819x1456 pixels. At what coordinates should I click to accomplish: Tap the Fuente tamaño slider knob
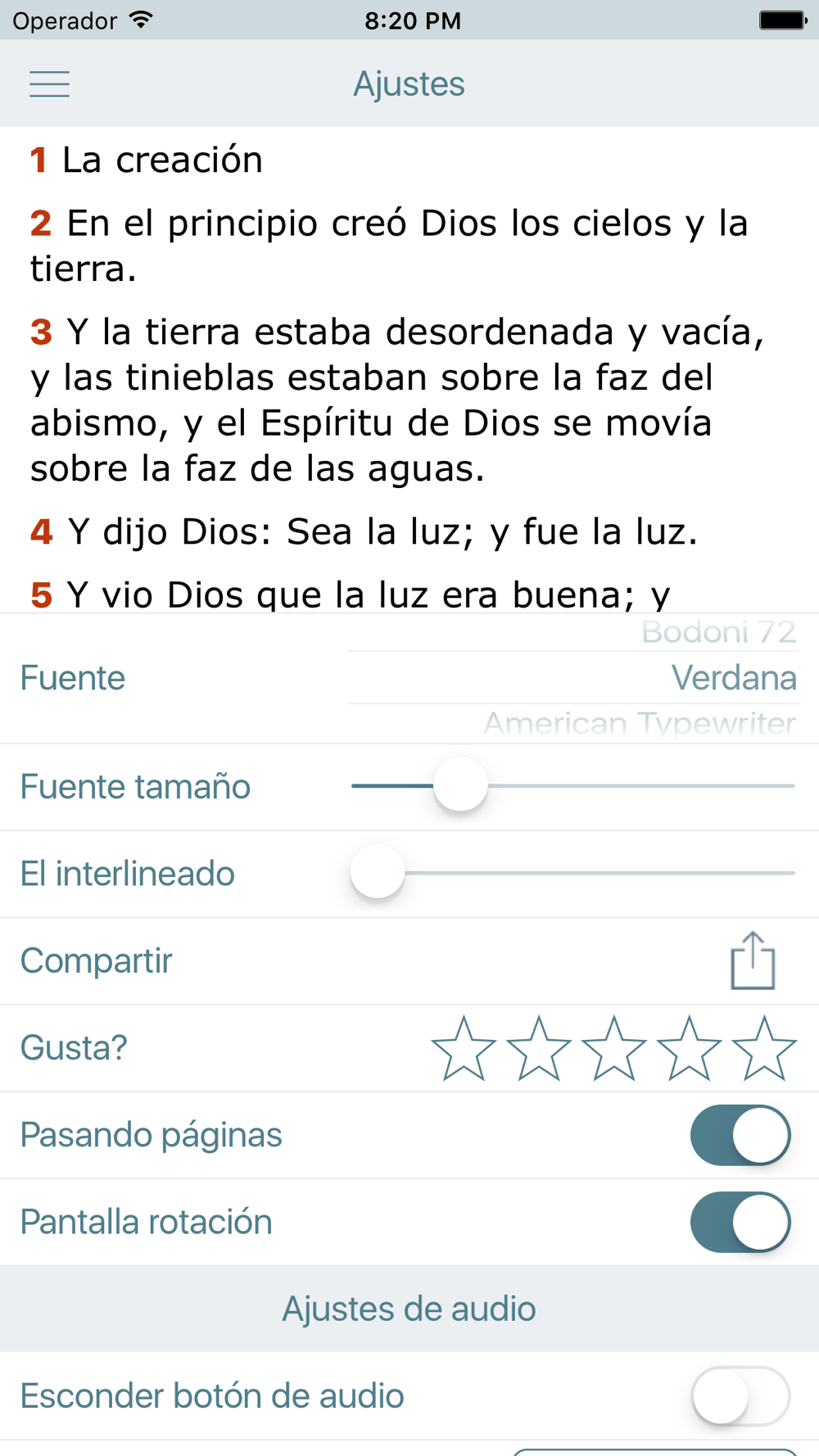460,785
